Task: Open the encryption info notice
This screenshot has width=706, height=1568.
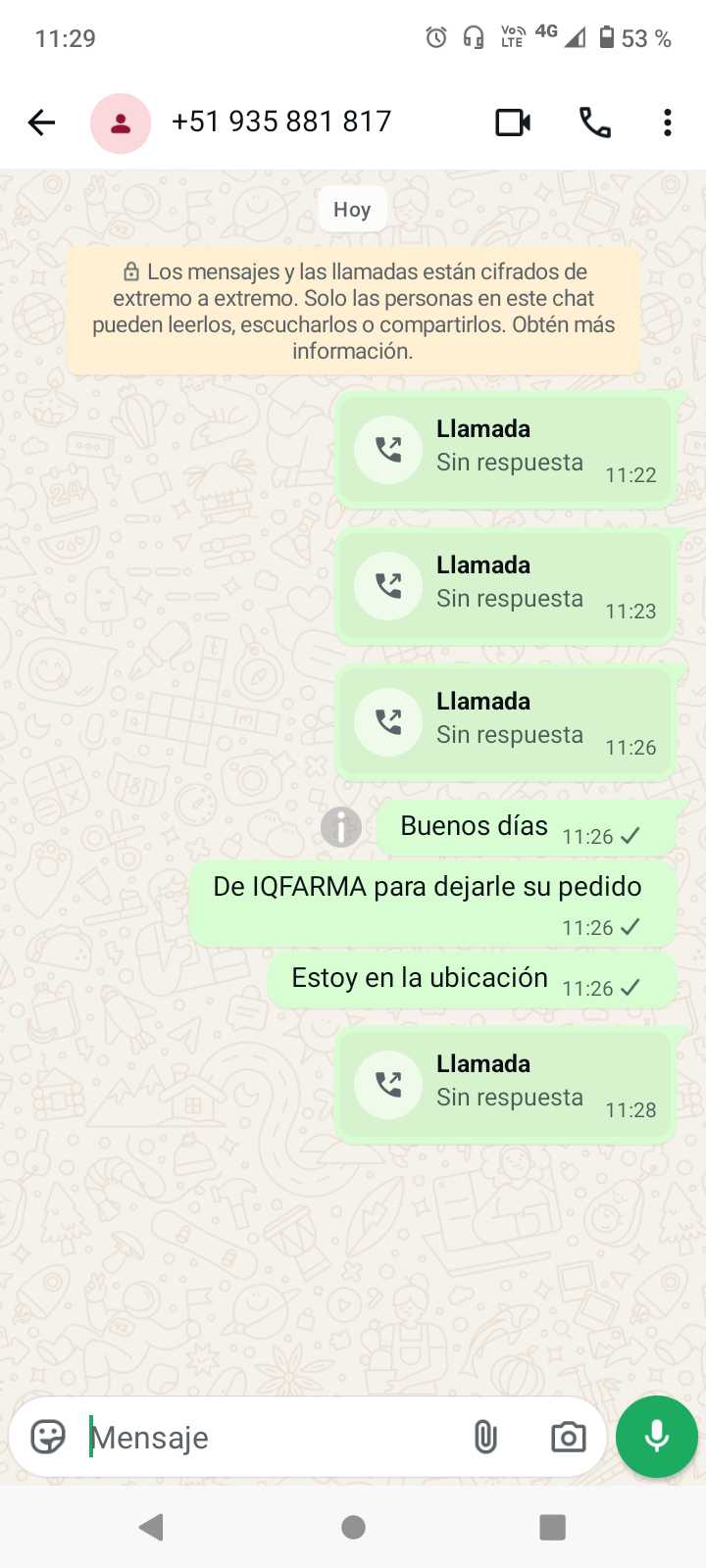Action: (x=353, y=311)
